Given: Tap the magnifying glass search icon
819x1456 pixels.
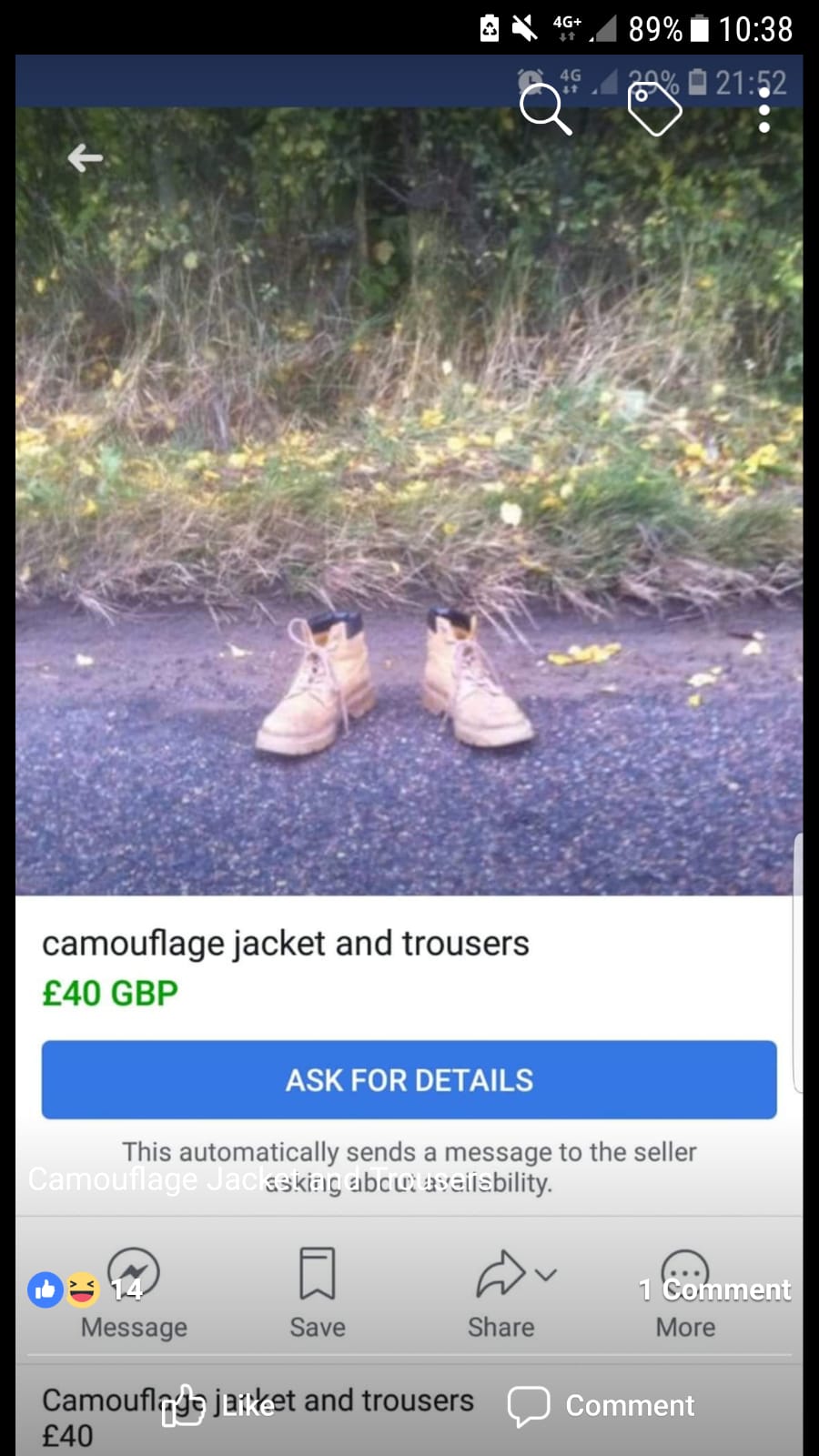Looking at the screenshot, I should pyautogui.click(x=545, y=108).
